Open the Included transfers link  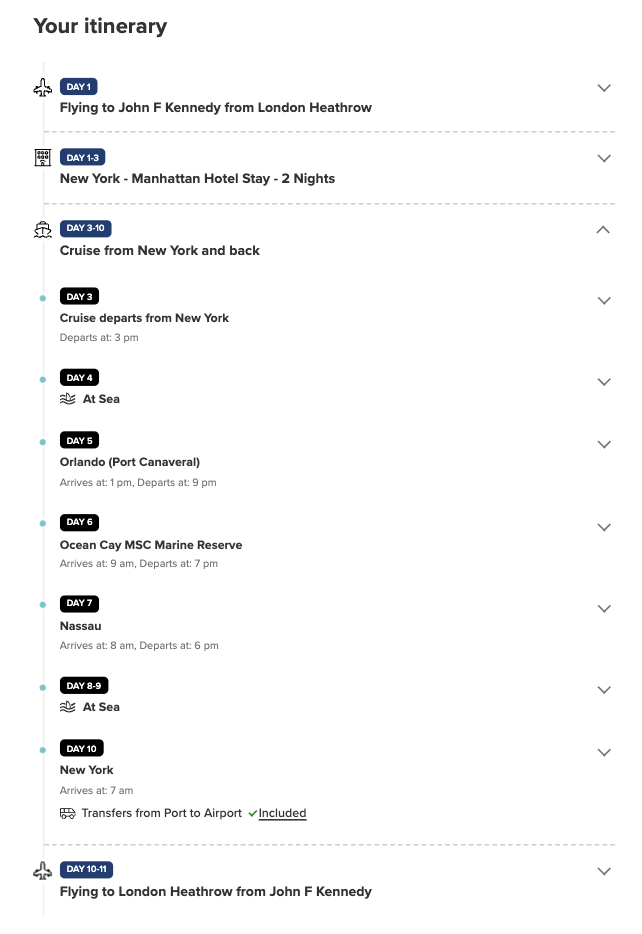tap(282, 813)
